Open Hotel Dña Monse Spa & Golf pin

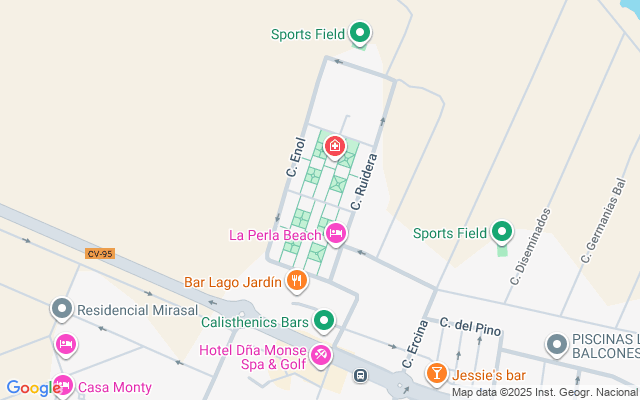click(321, 354)
